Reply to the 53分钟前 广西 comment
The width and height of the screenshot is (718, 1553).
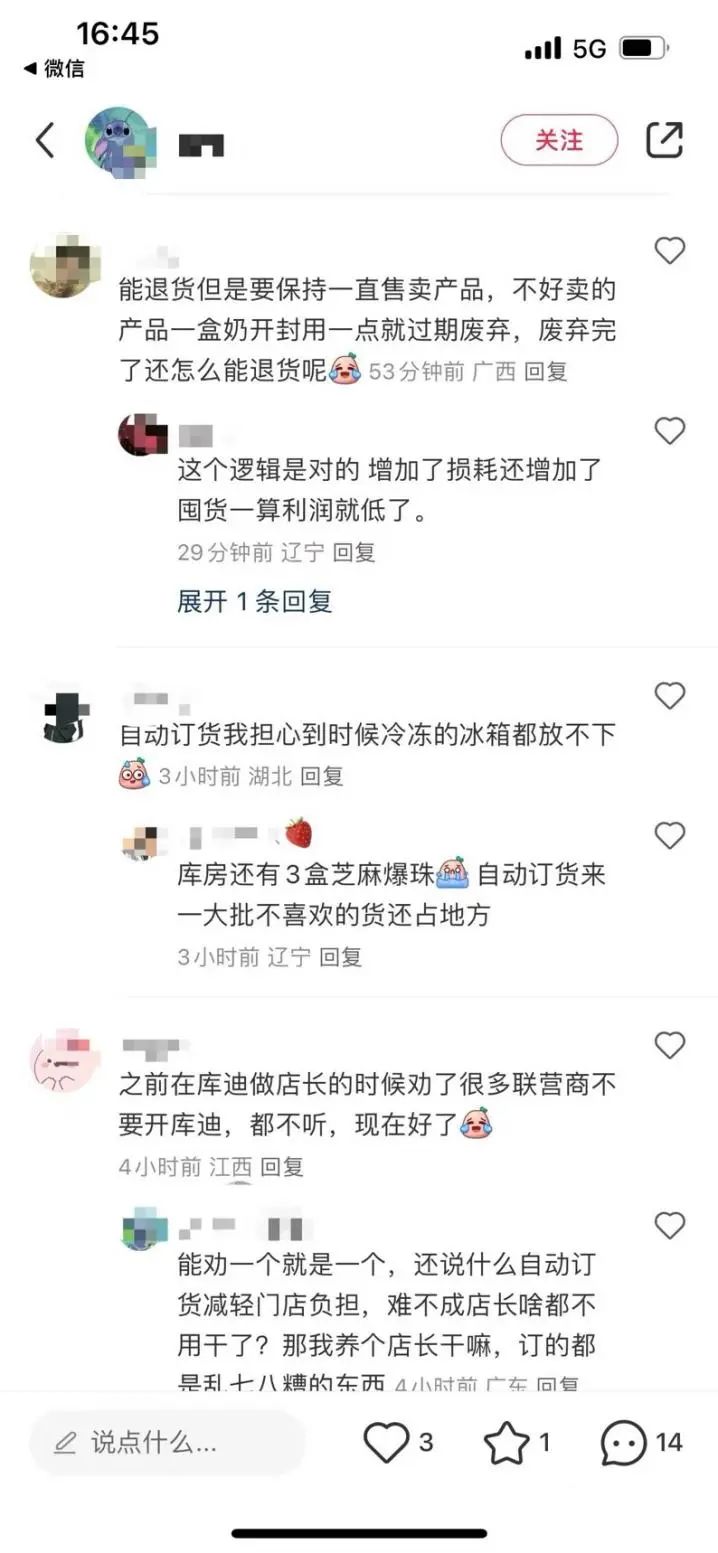tap(545, 371)
